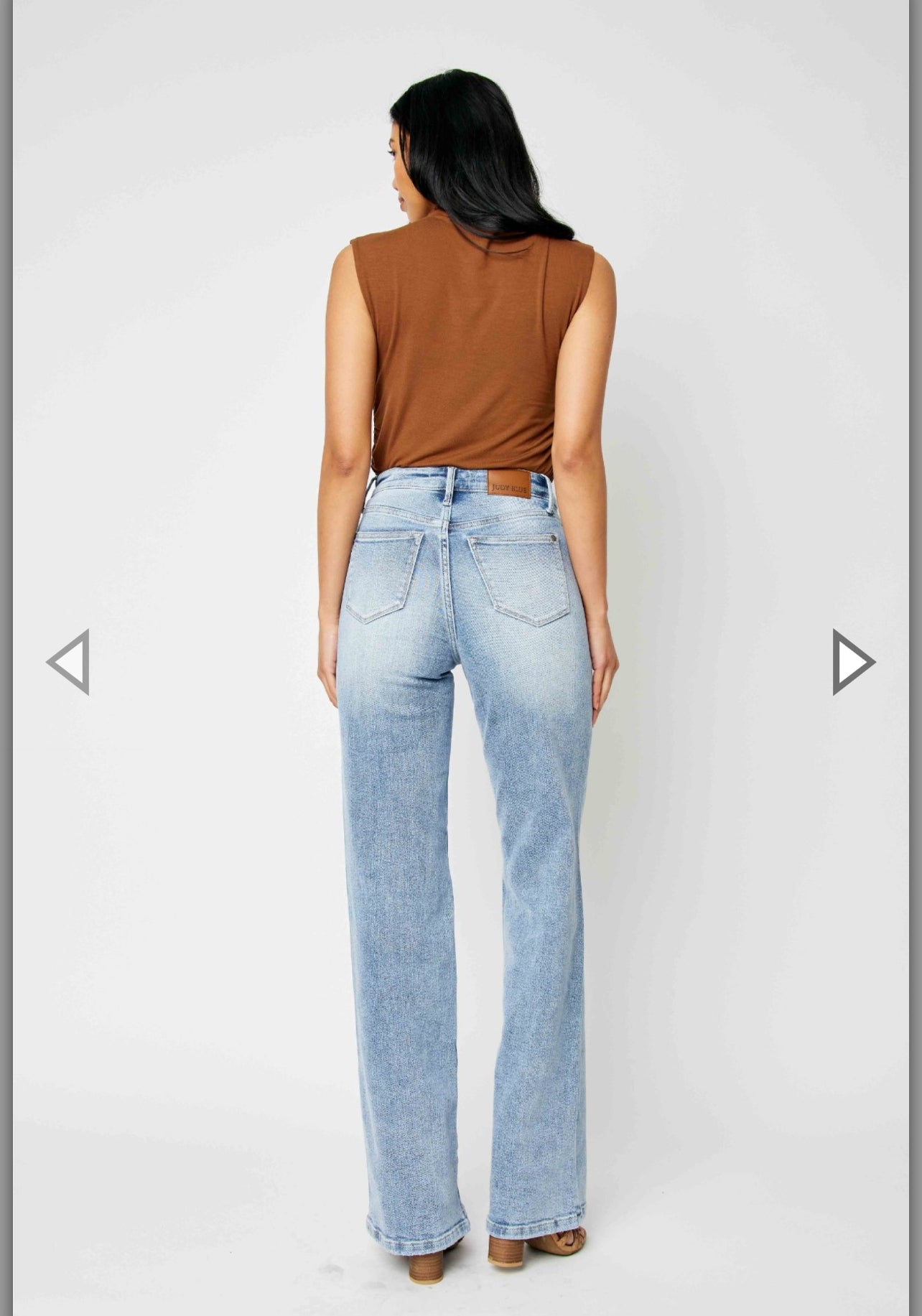Go to the previous product photo

(69, 661)
